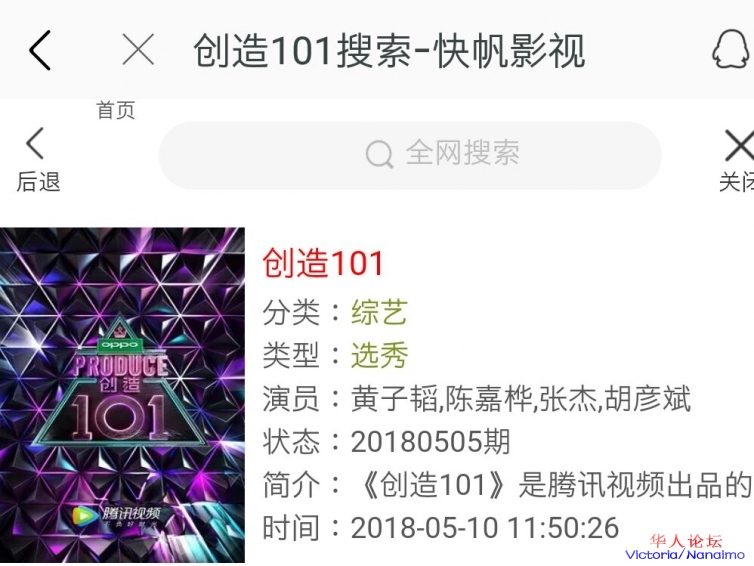Go back with the top-left arrow
The image size is (754, 566).
tap(39, 50)
